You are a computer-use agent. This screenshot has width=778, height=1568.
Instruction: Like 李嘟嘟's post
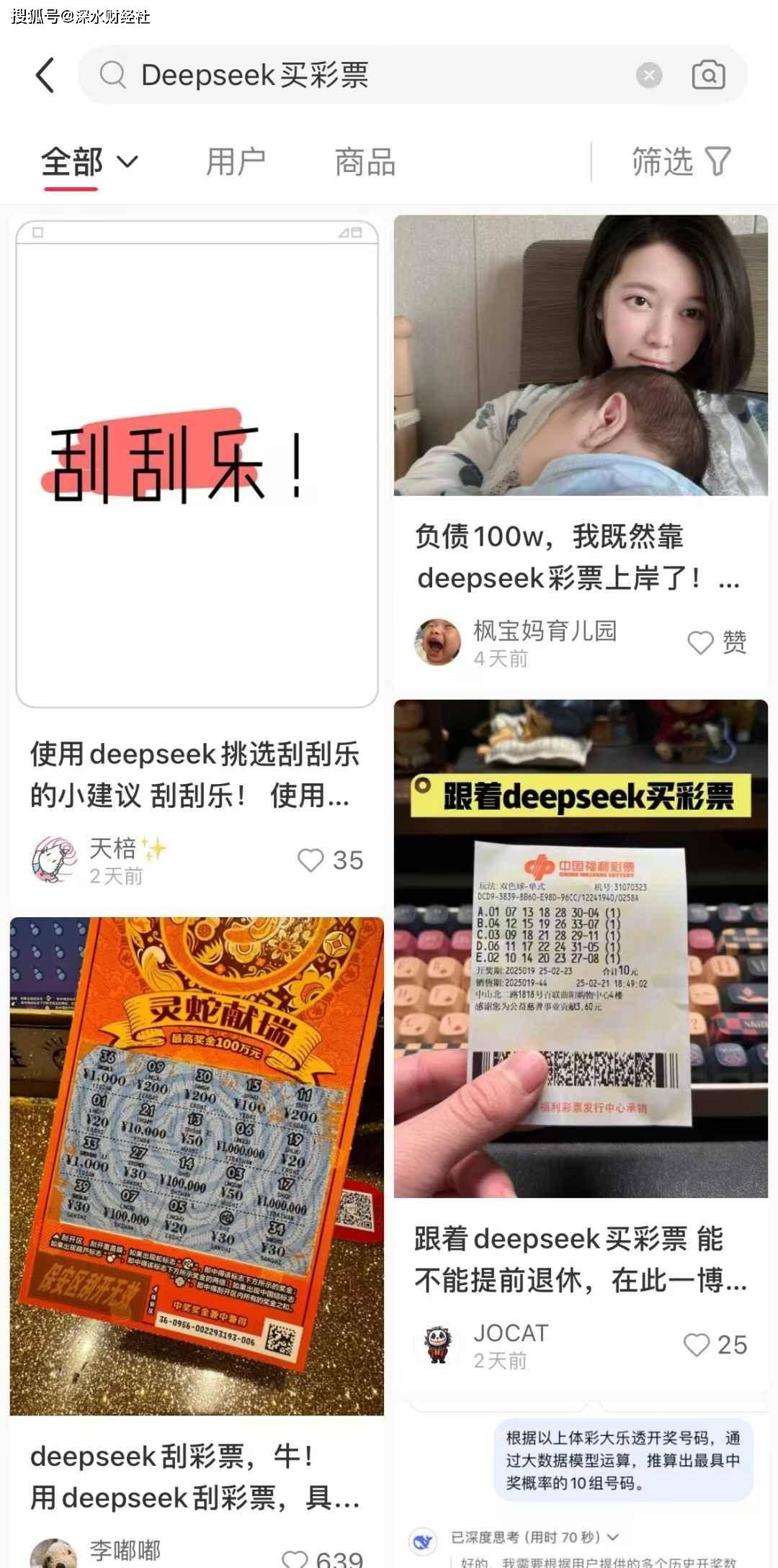295,1558
